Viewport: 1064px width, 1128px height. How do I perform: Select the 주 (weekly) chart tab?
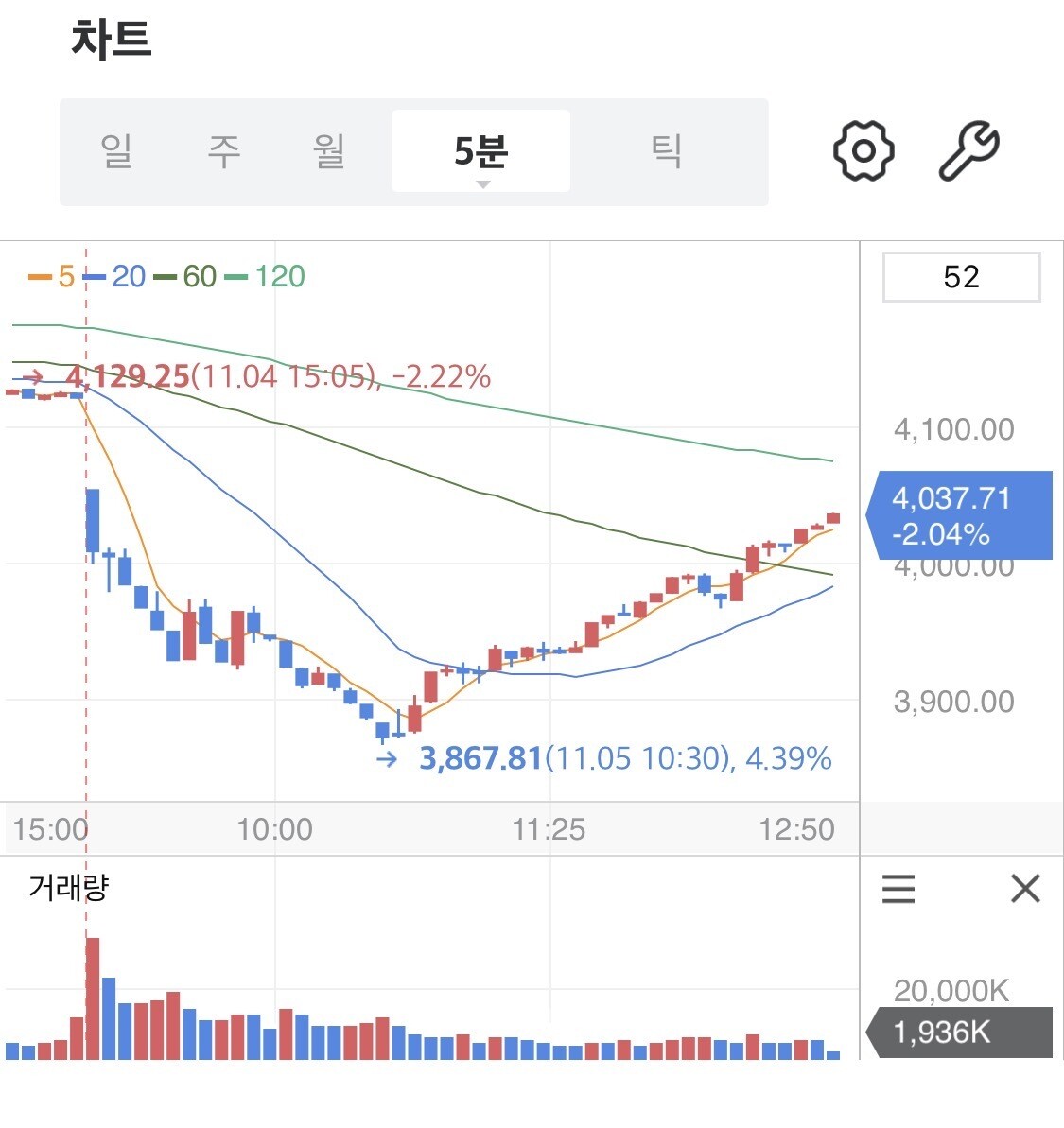[224, 151]
